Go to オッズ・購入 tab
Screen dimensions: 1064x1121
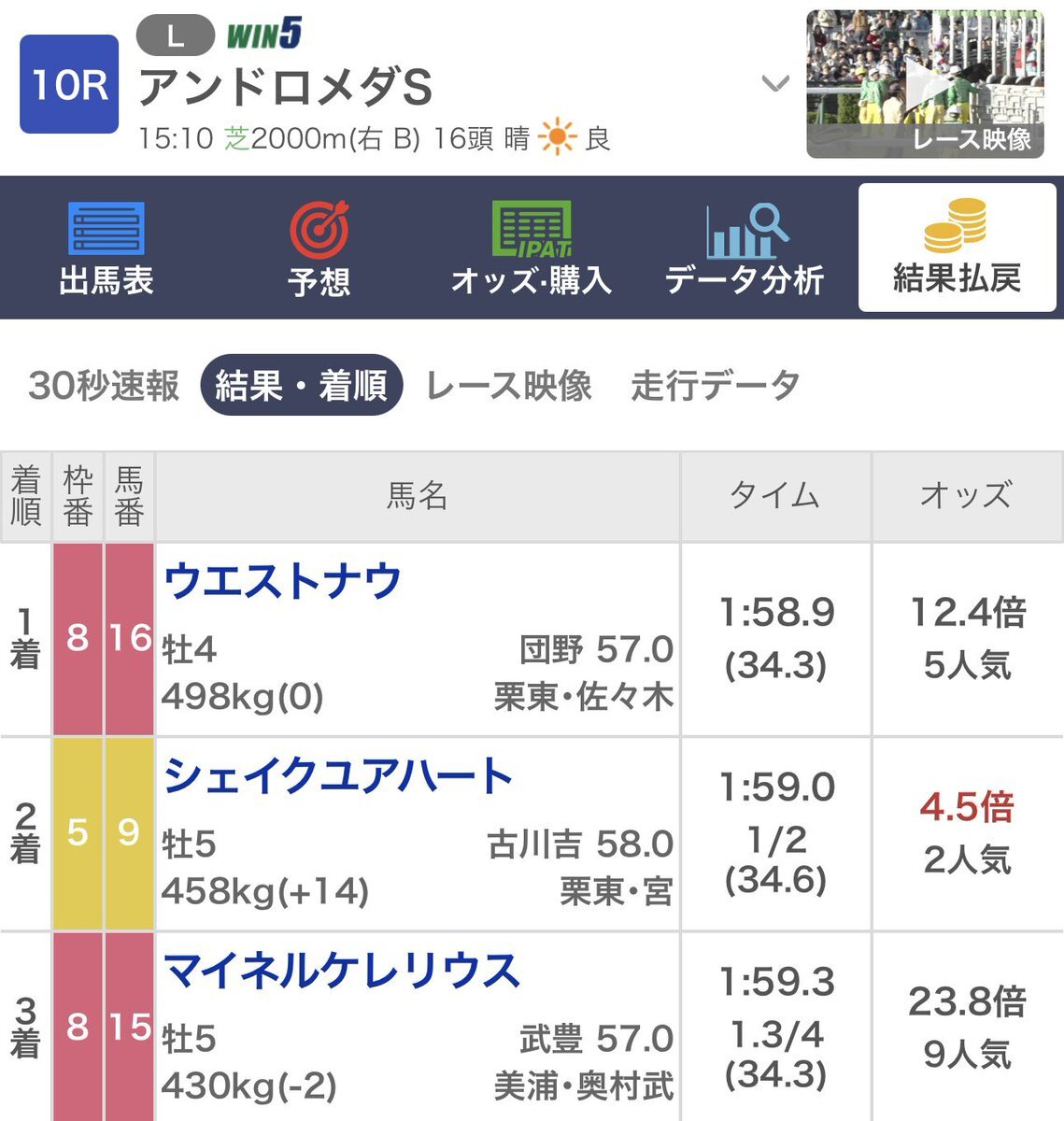click(532, 248)
